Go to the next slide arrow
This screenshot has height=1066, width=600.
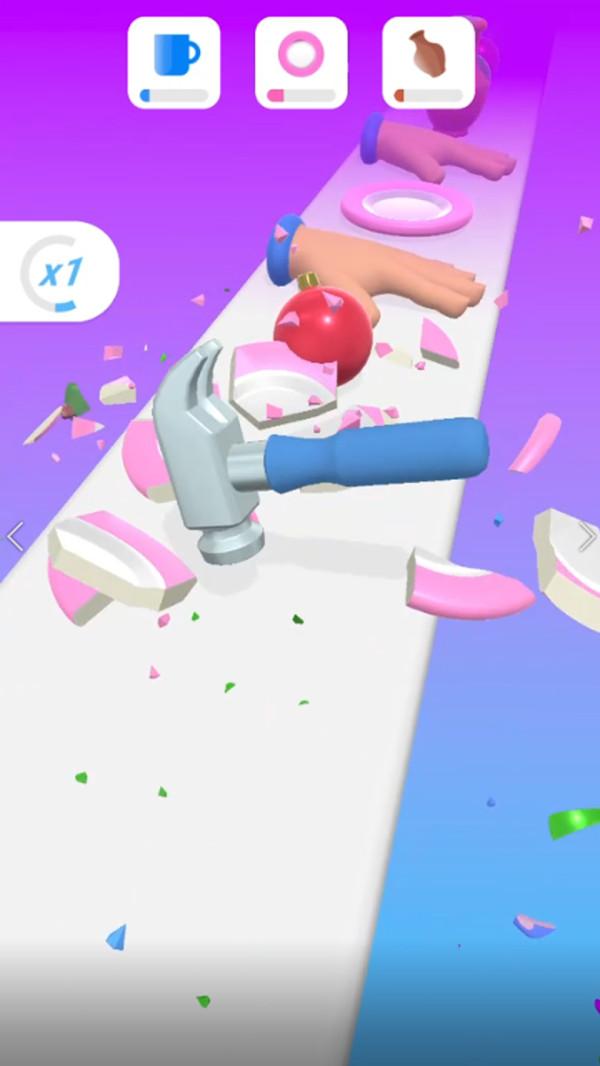click(x=587, y=537)
